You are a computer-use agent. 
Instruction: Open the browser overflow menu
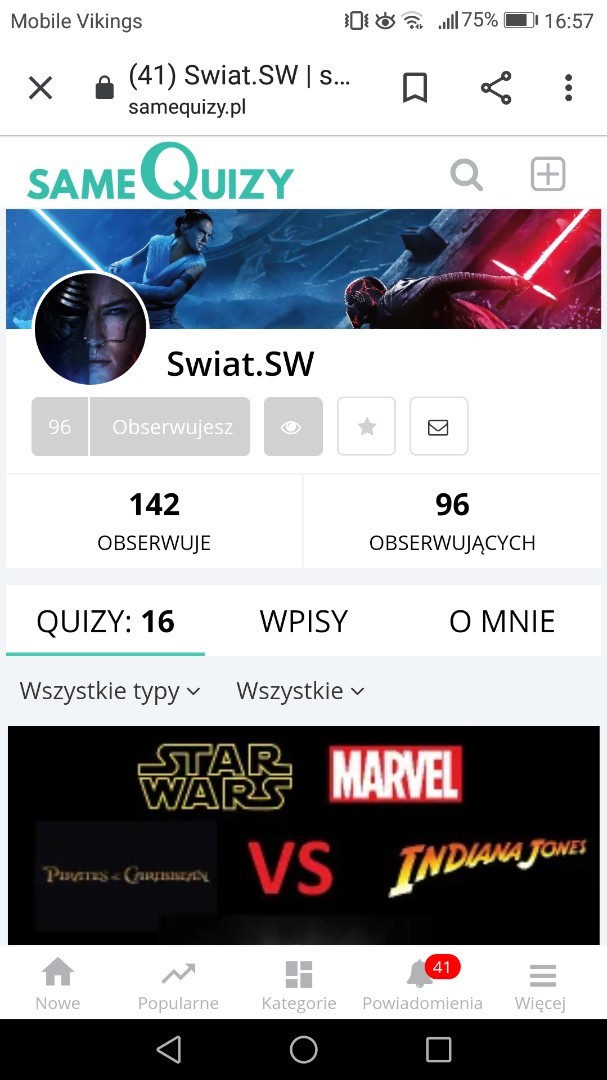tap(568, 89)
